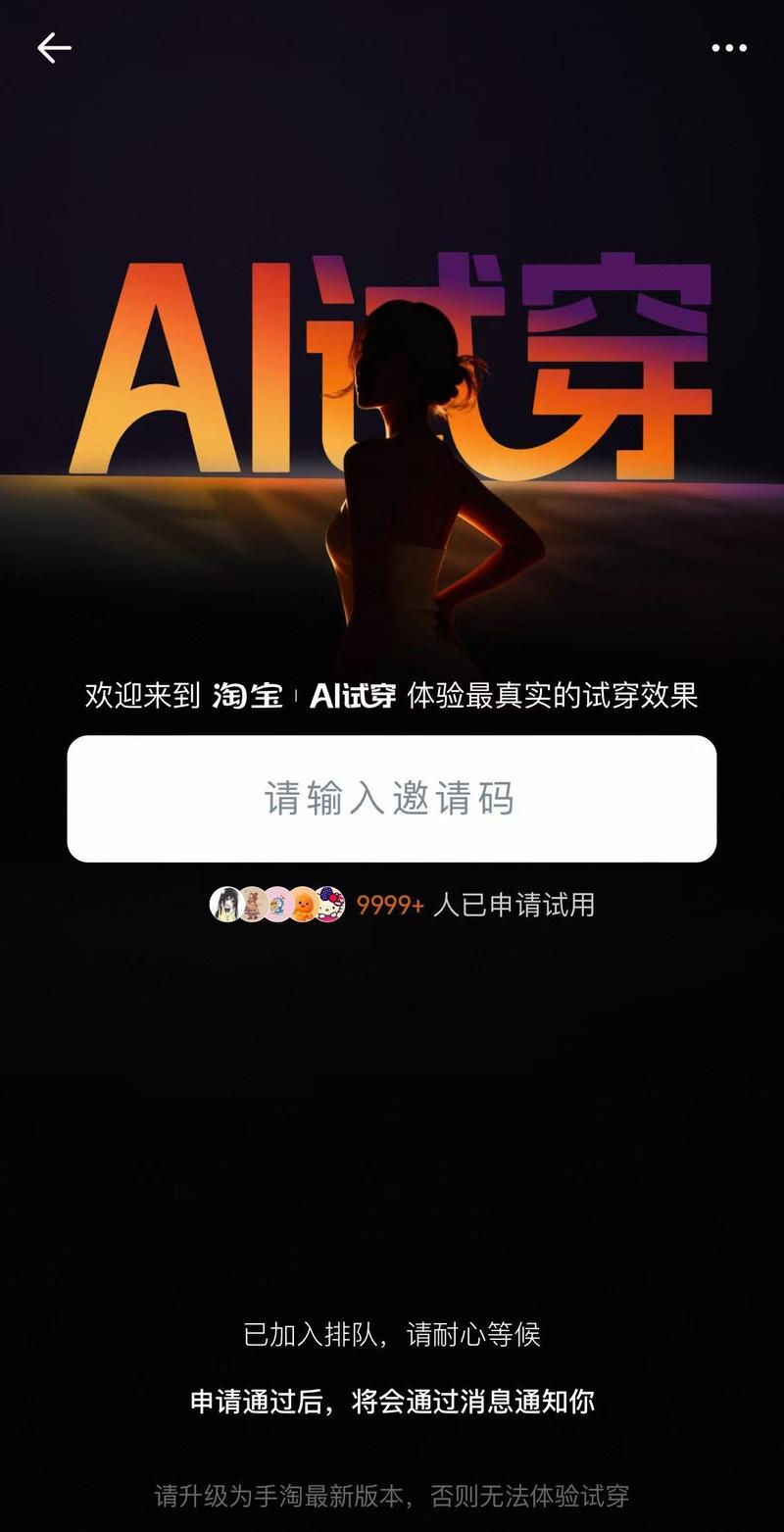
Task: Tap the 9999+ applicant count
Action: point(392,904)
